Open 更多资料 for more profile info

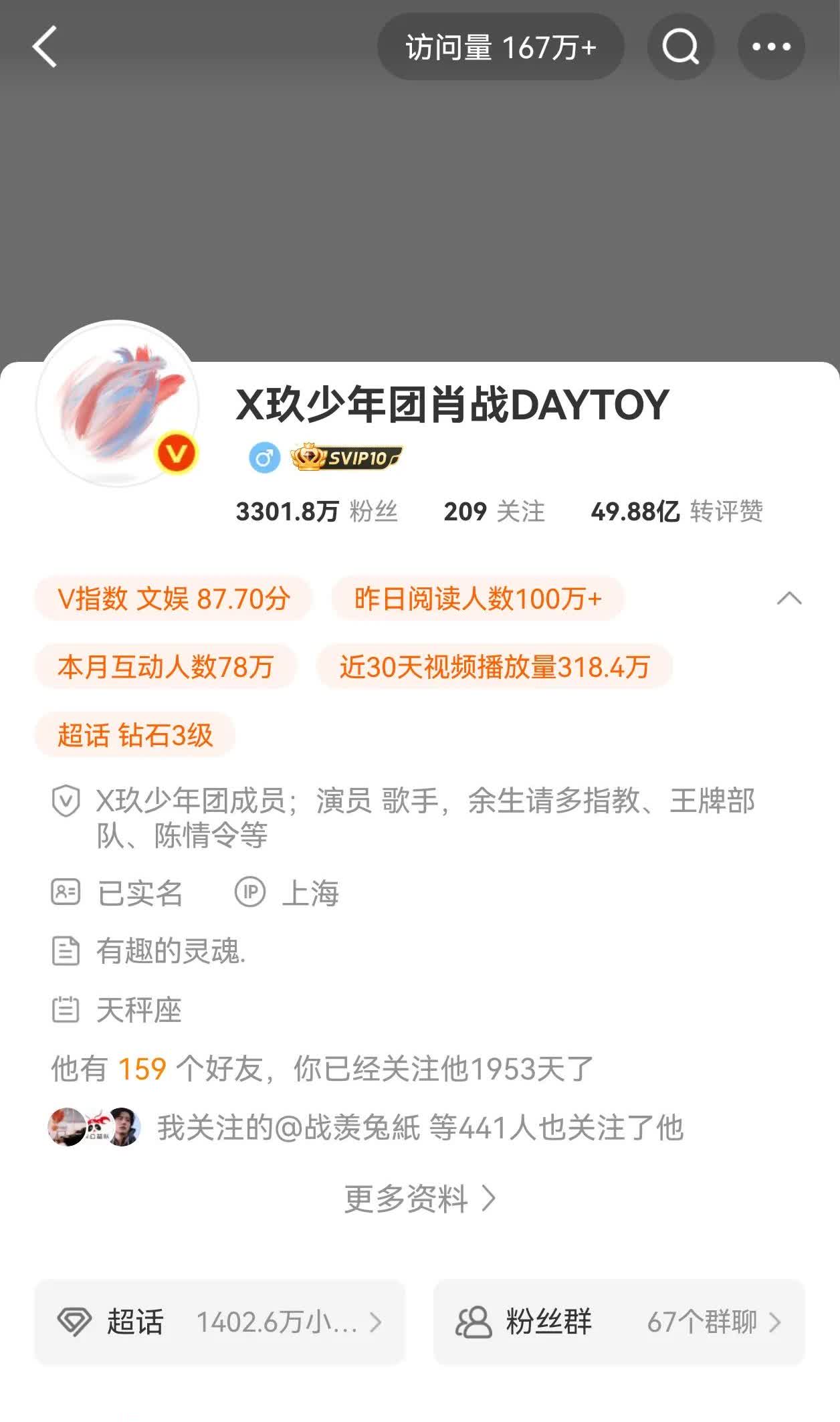(419, 1199)
